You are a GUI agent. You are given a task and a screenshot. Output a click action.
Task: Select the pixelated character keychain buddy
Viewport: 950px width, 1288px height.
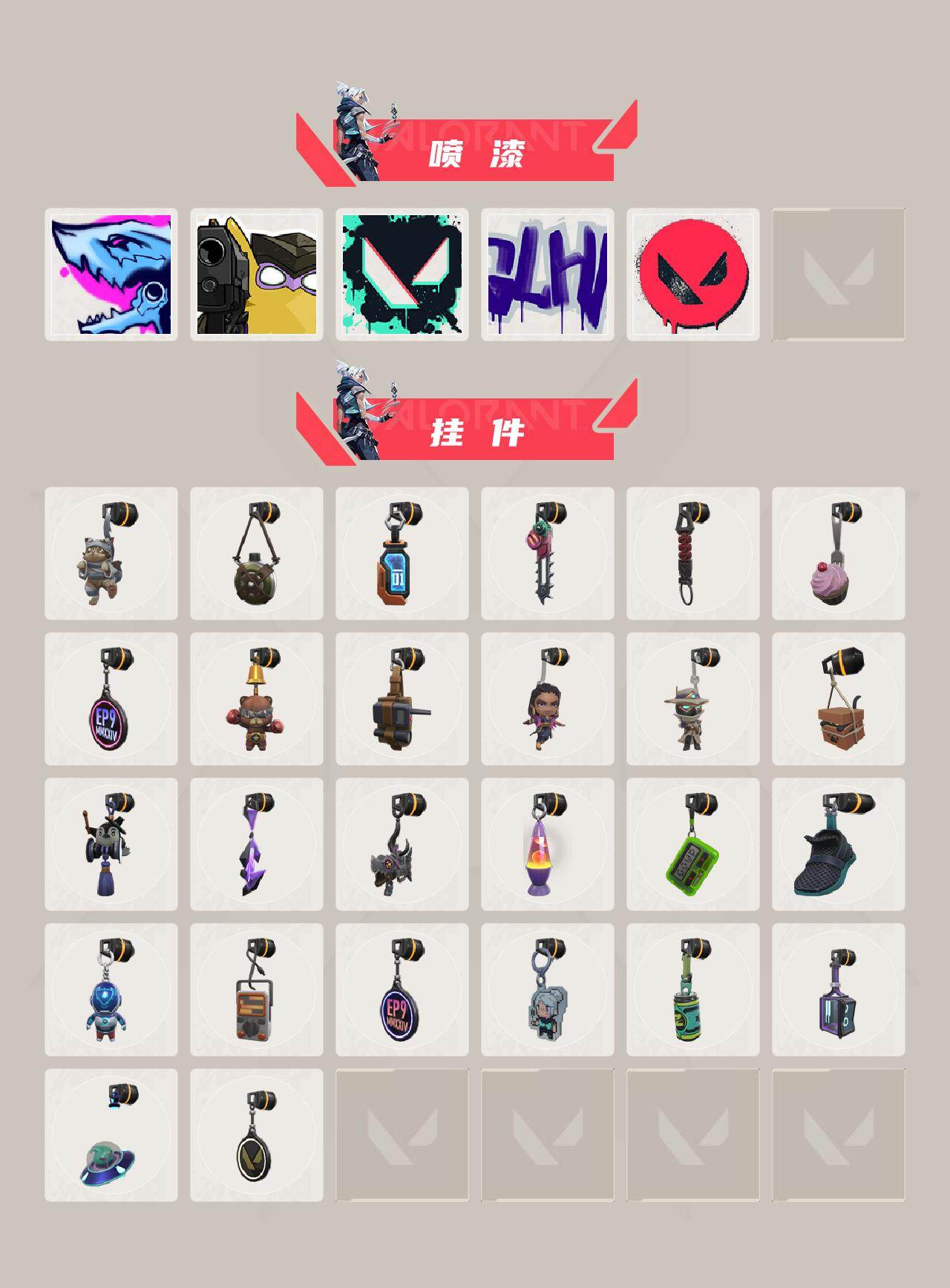(546, 998)
